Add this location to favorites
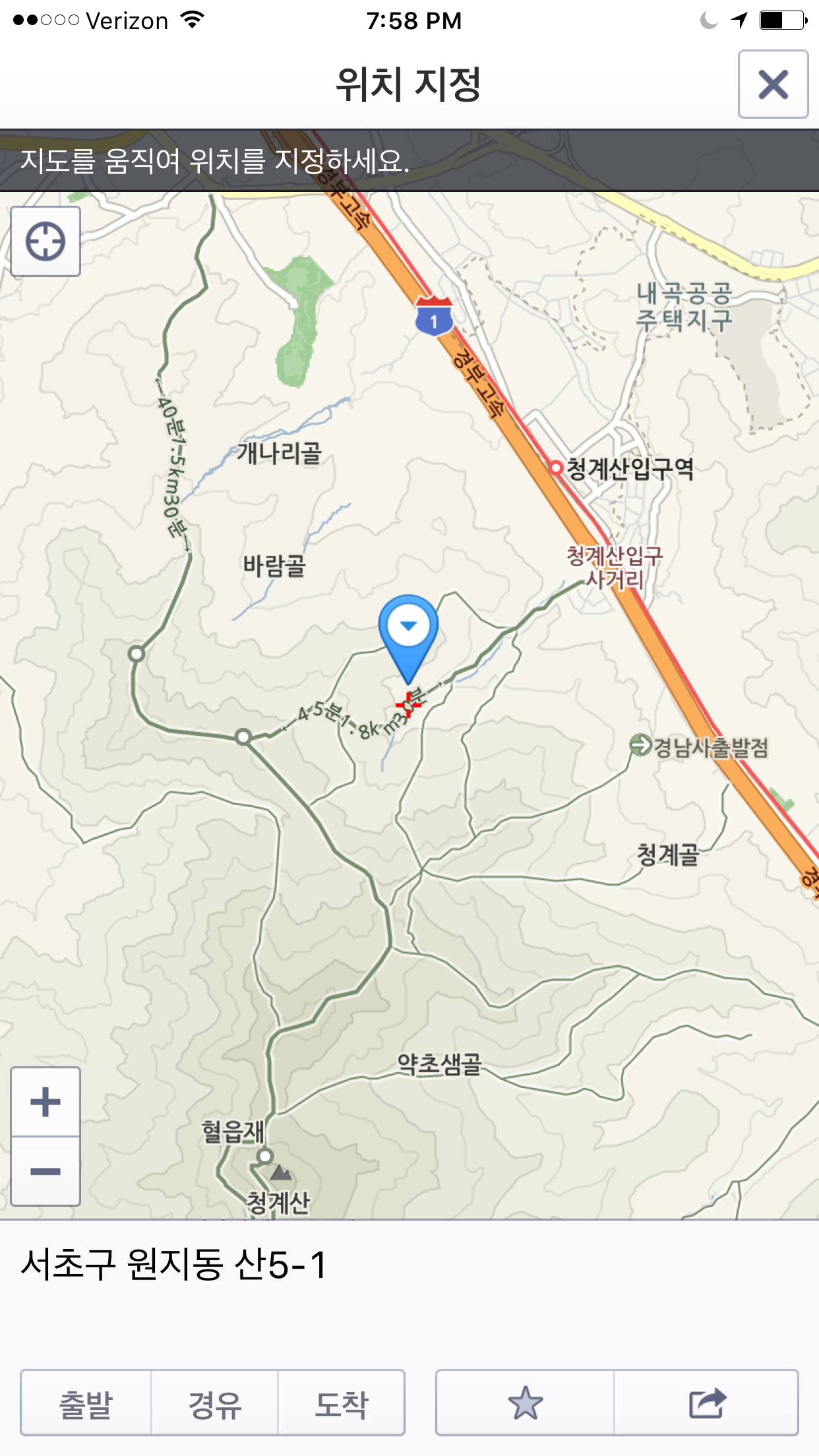This screenshot has width=819, height=1456. click(526, 1403)
